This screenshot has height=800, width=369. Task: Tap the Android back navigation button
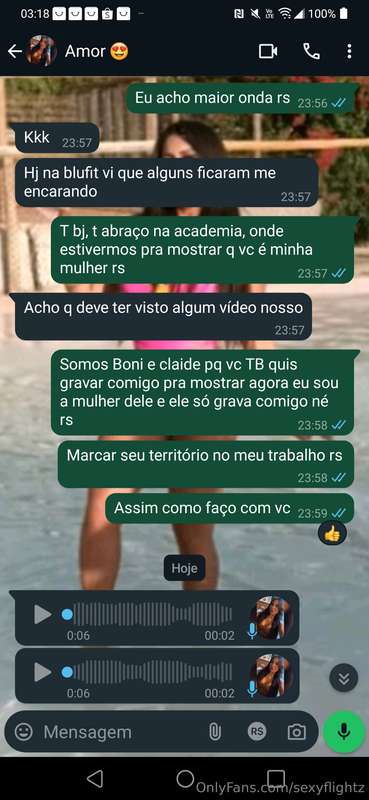click(x=94, y=779)
